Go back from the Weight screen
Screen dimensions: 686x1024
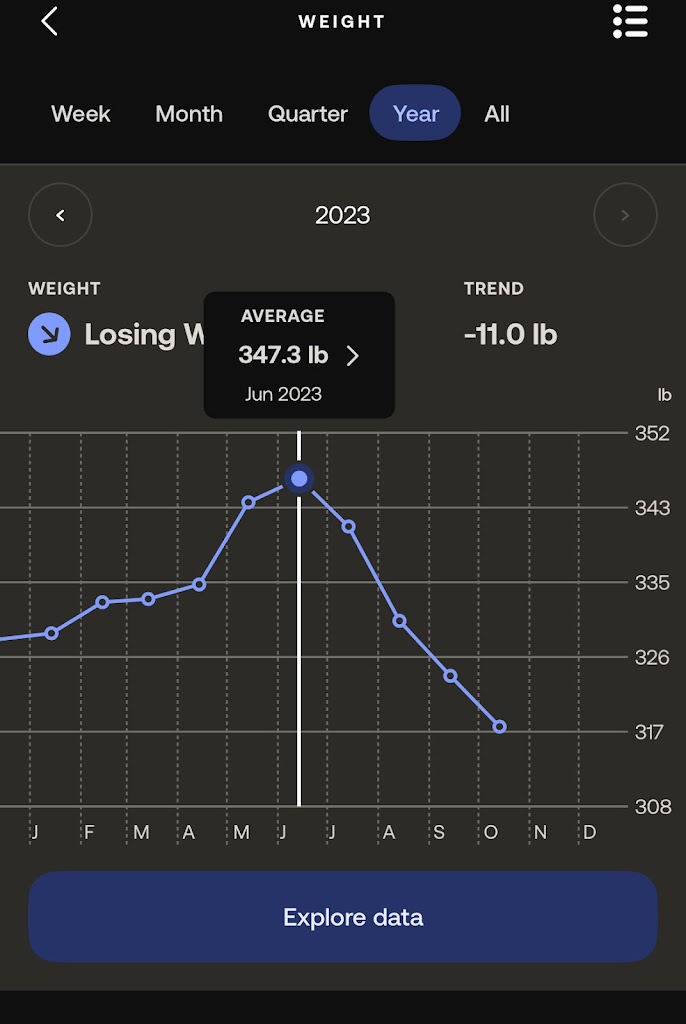click(x=49, y=21)
